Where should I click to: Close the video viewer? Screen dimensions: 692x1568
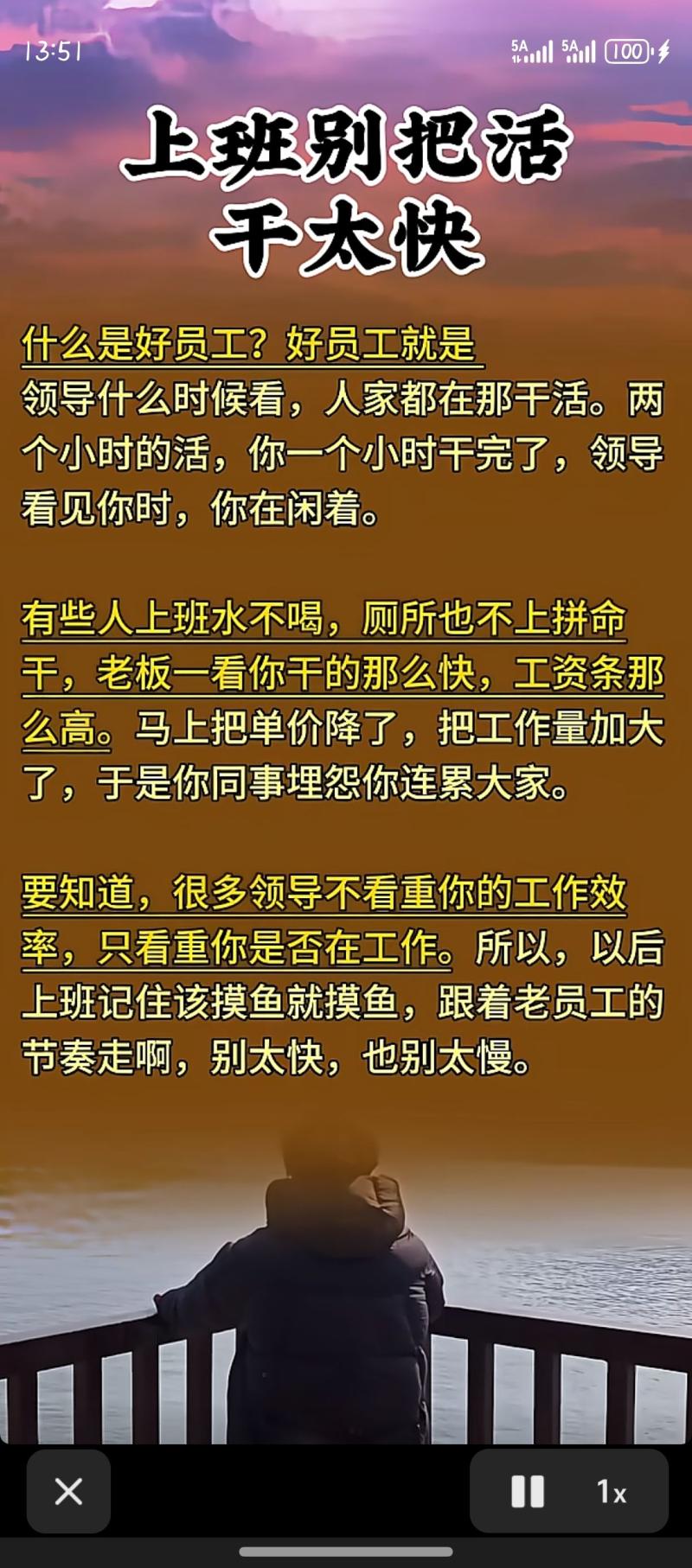point(68,1491)
